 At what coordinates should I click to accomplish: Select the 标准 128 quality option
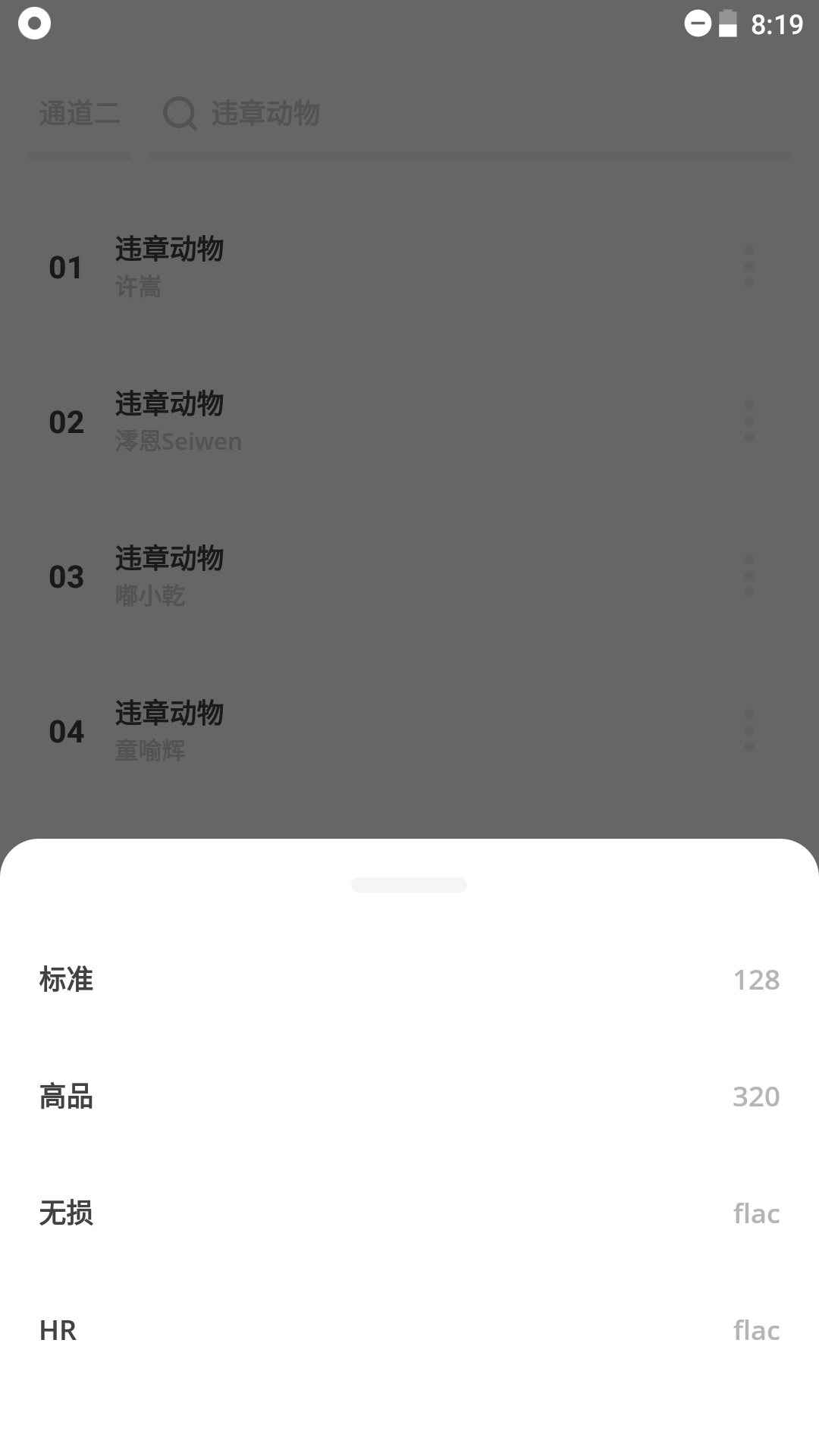409,979
